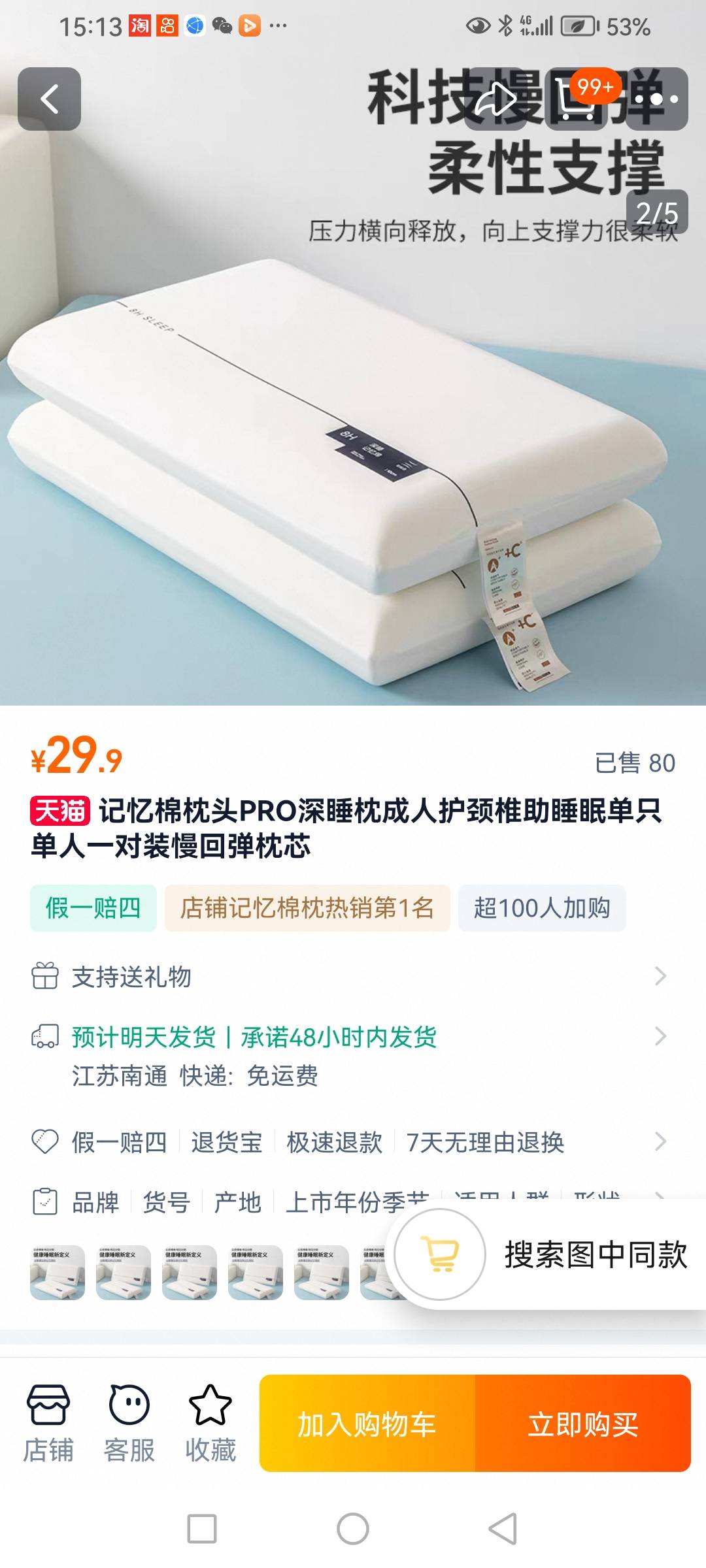The height and width of the screenshot is (1568, 706).
Task: Open the three-dot overflow menu
Action: click(x=657, y=99)
